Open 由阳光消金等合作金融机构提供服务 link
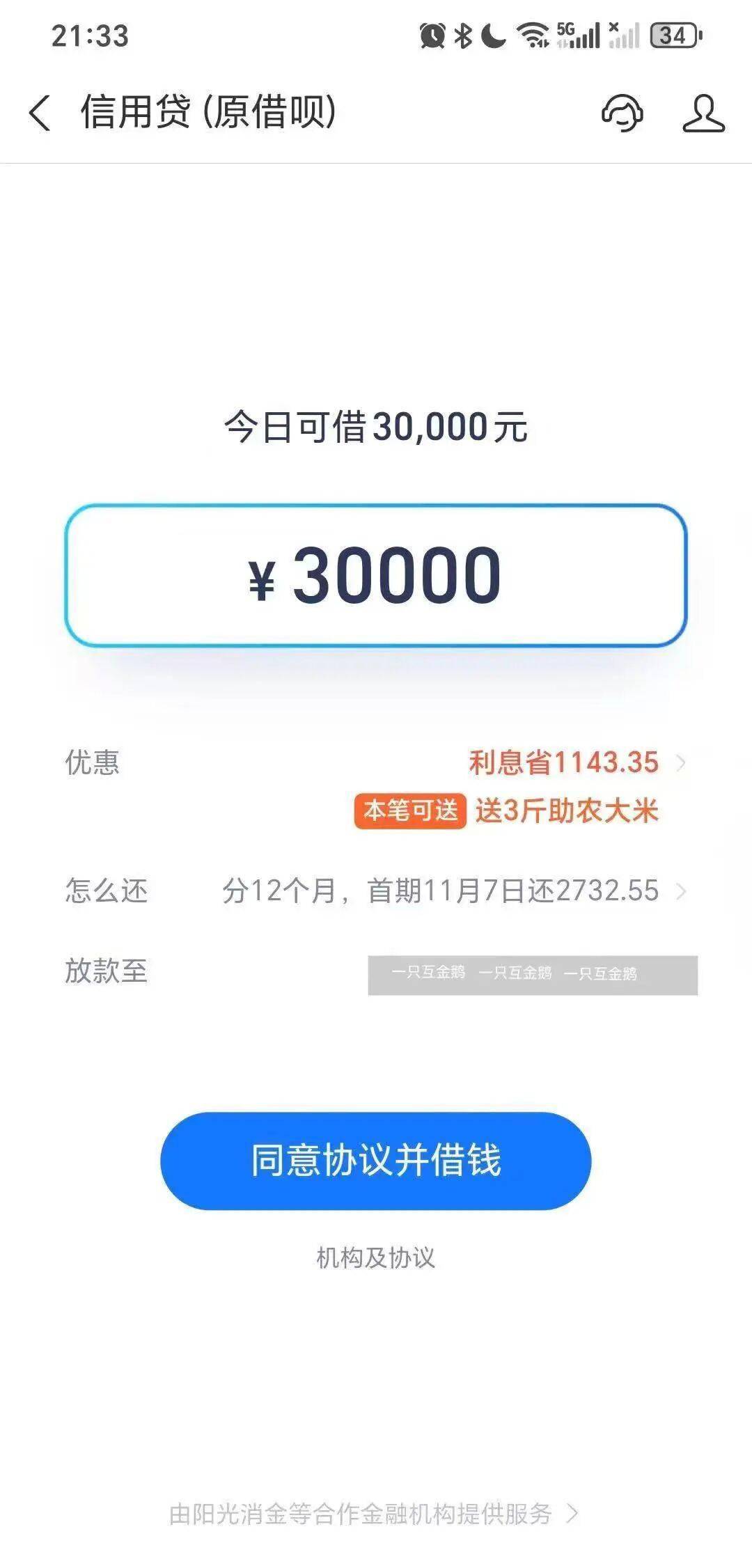The image size is (752, 1568). point(373,1514)
